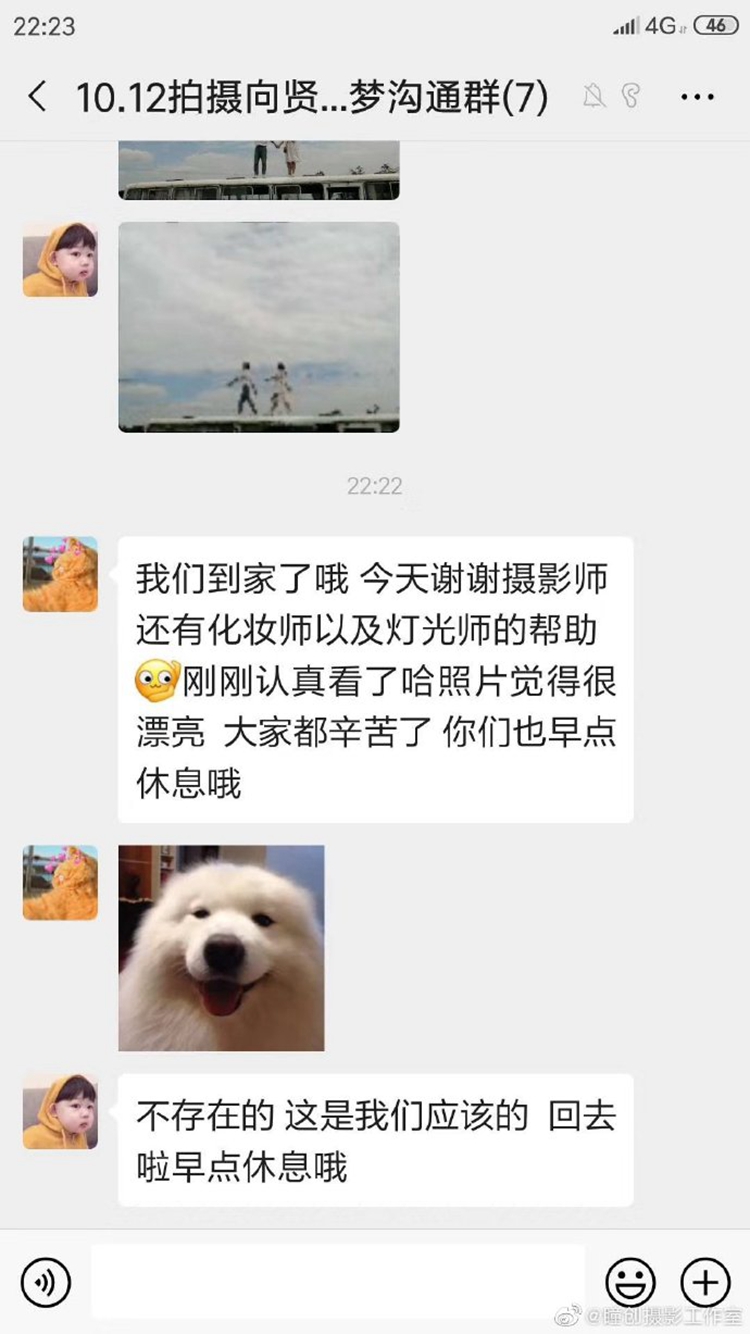Open the plus attachment menu
This screenshot has height=1334, width=750.
[x=705, y=1281]
